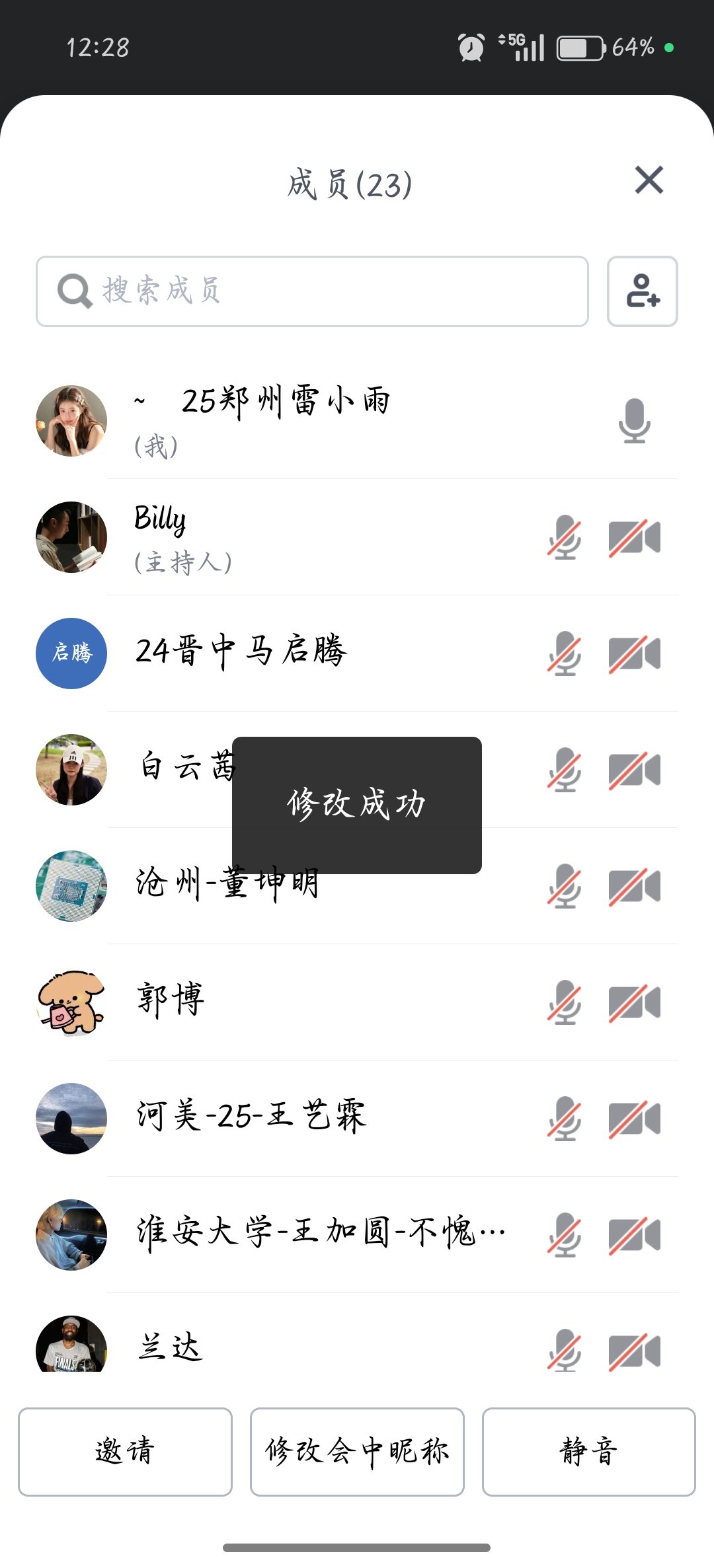Click the camera icon next to 郭博
714x1568 pixels.
pos(633,1001)
